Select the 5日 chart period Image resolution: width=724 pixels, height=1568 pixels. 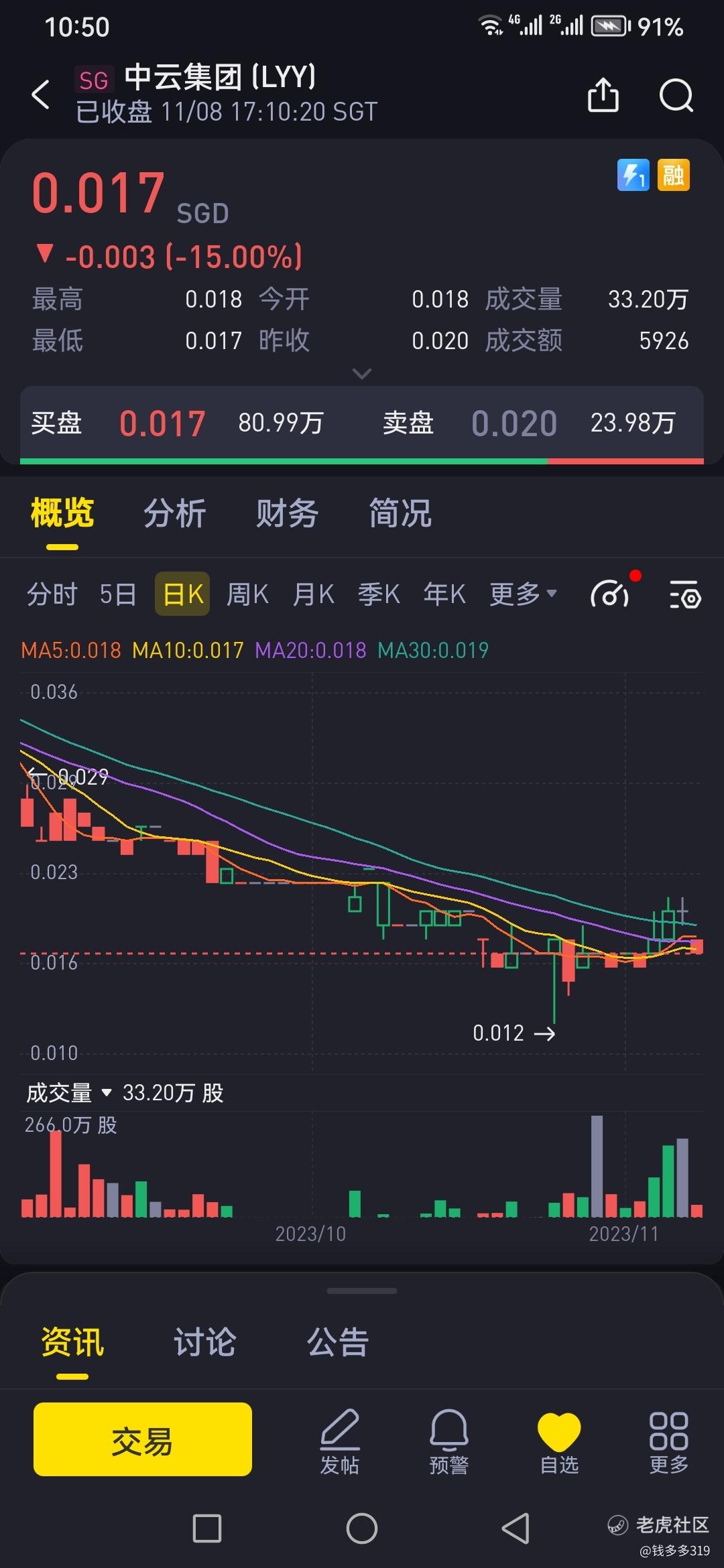[118, 594]
